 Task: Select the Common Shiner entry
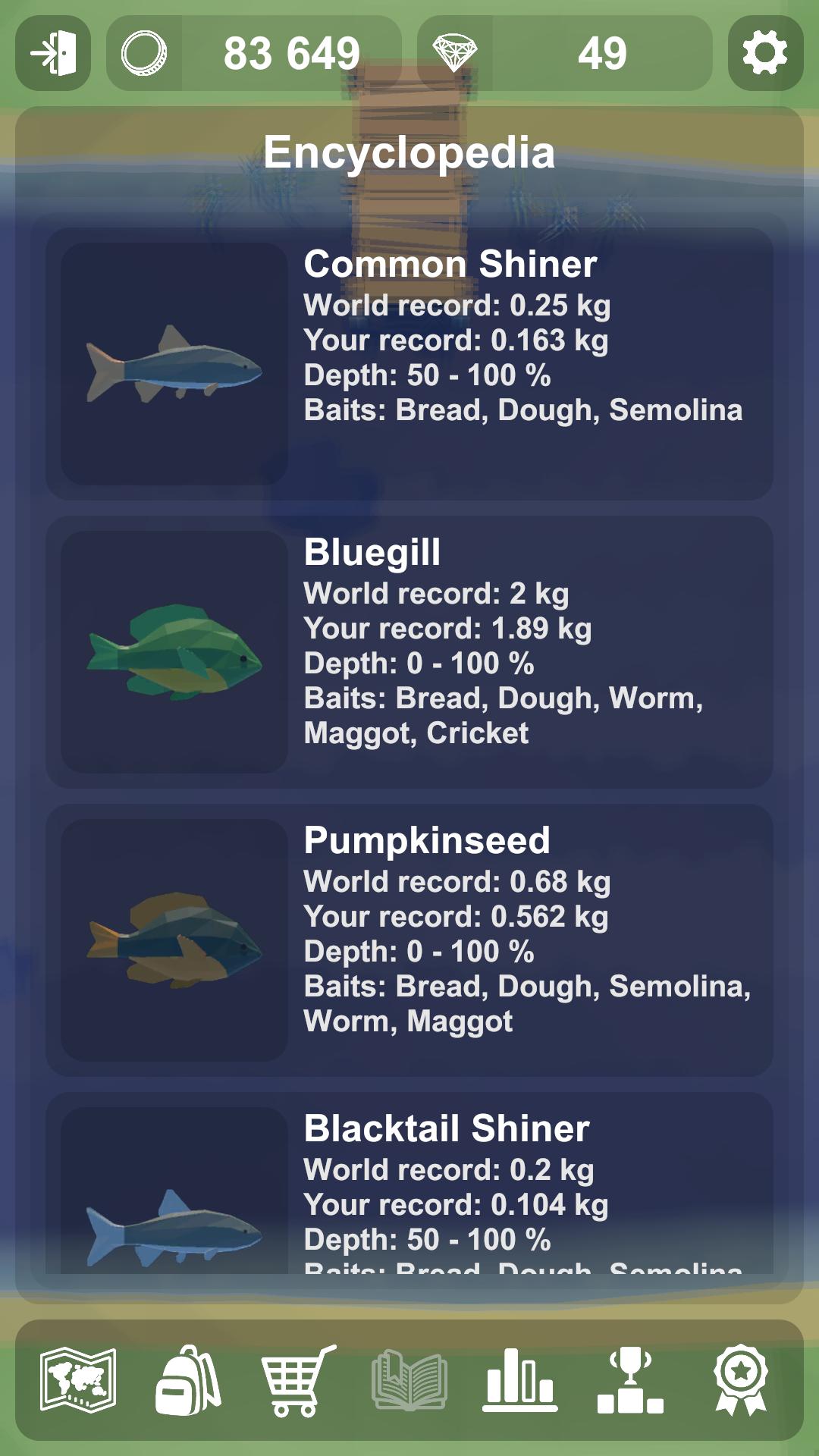tap(409, 364)
